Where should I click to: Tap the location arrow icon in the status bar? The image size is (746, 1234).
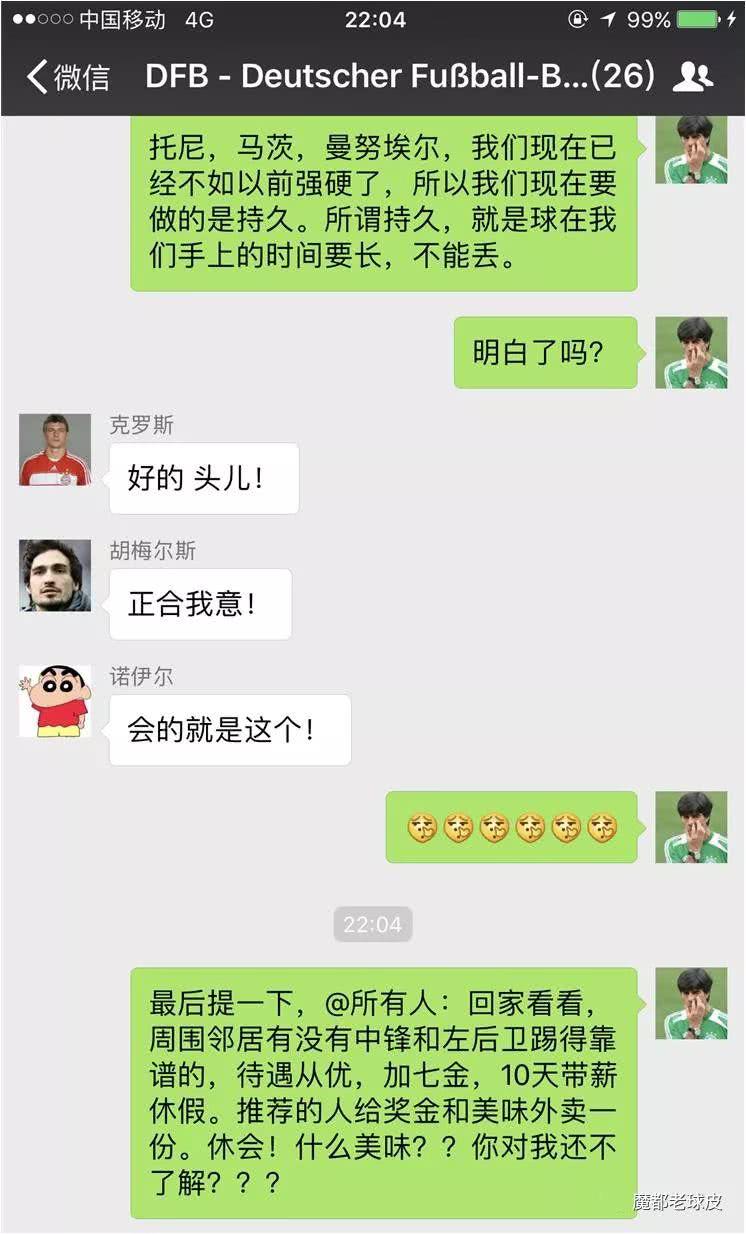(x=606, y=17)
